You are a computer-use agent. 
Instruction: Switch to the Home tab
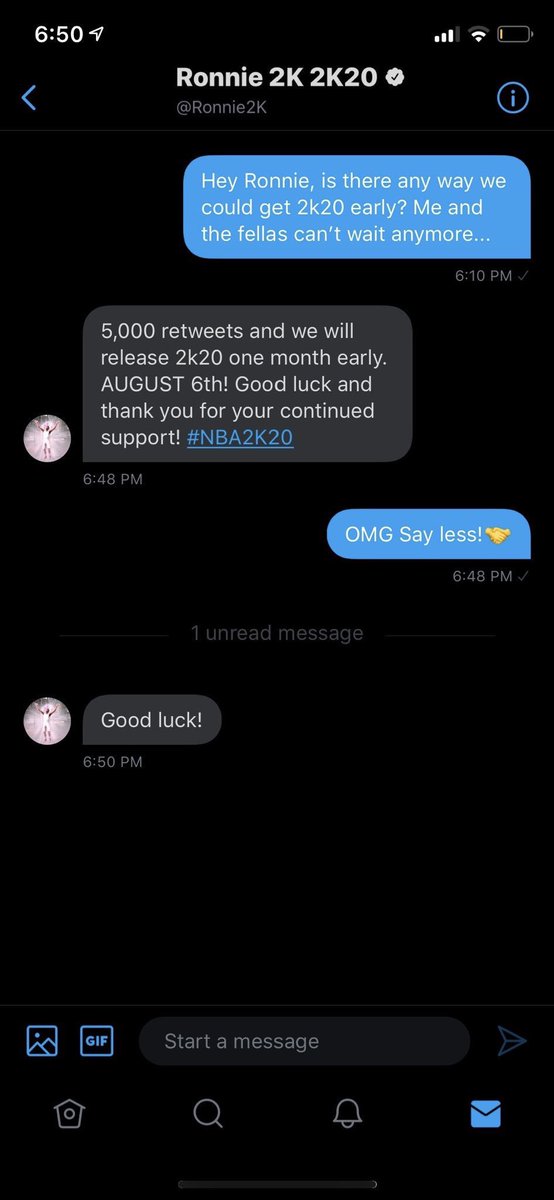[x=69, y=1113]
